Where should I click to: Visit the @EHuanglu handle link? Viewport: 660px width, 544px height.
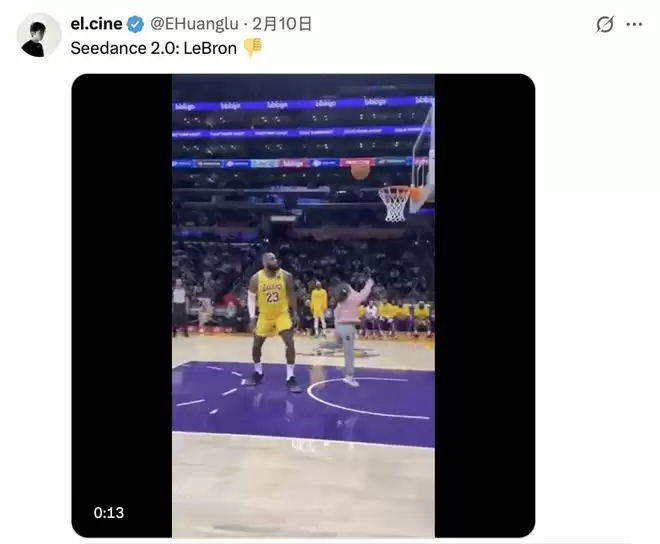click(x=195, y=24)
